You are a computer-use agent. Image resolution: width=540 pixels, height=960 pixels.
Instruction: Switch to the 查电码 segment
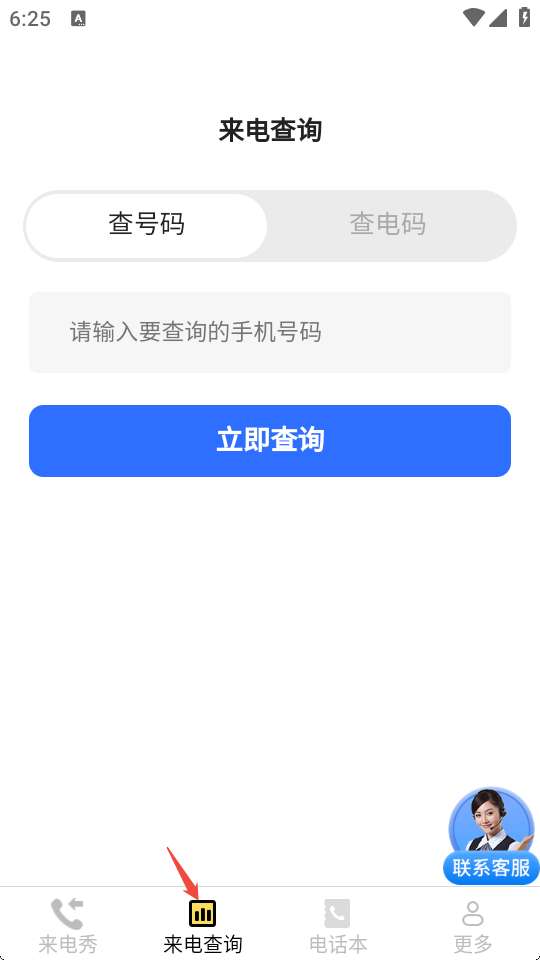point(388,225)
